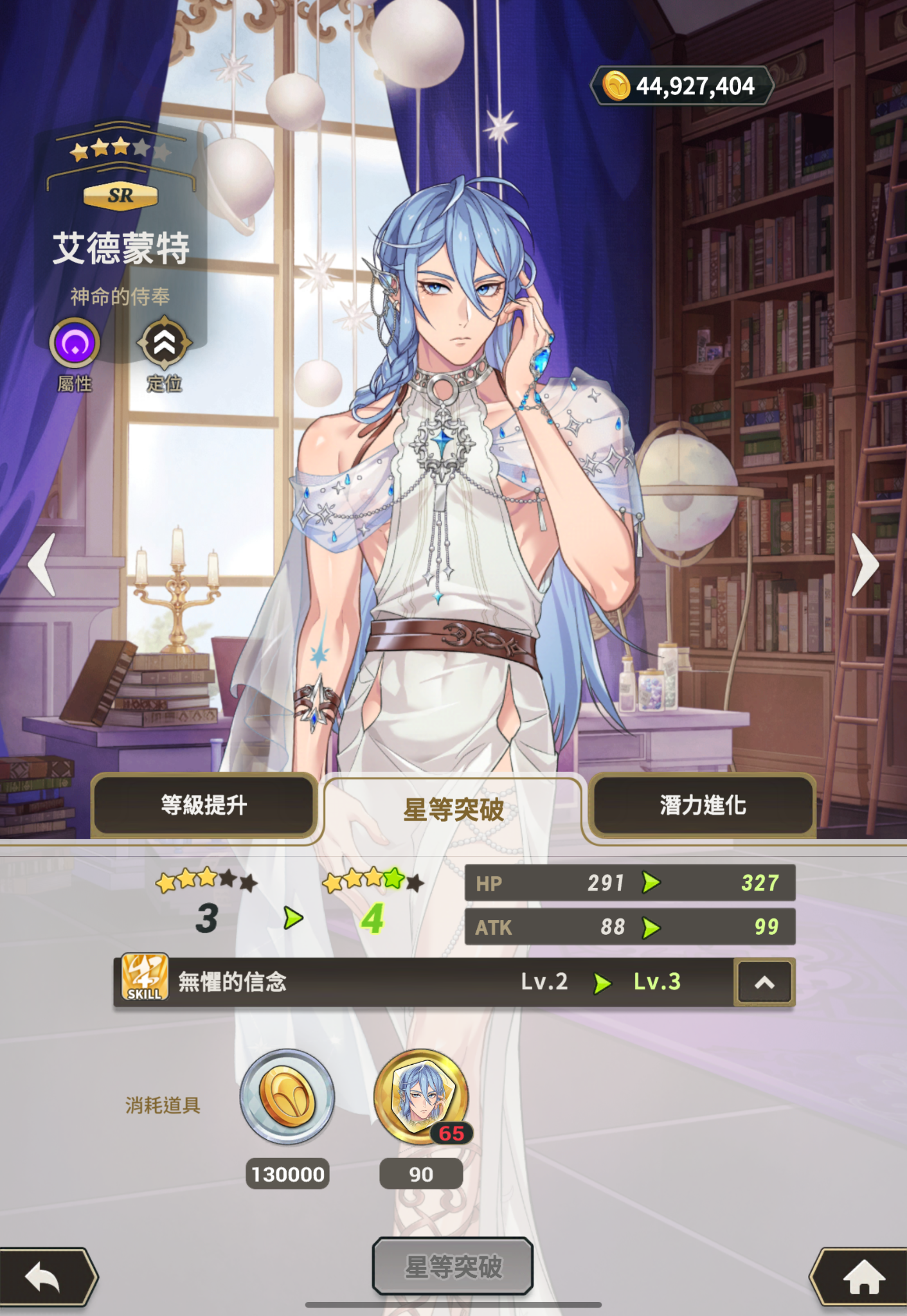This screenshot has height=1316, width=907.
Task: Go back with the return arrow
Action: 45,1277
